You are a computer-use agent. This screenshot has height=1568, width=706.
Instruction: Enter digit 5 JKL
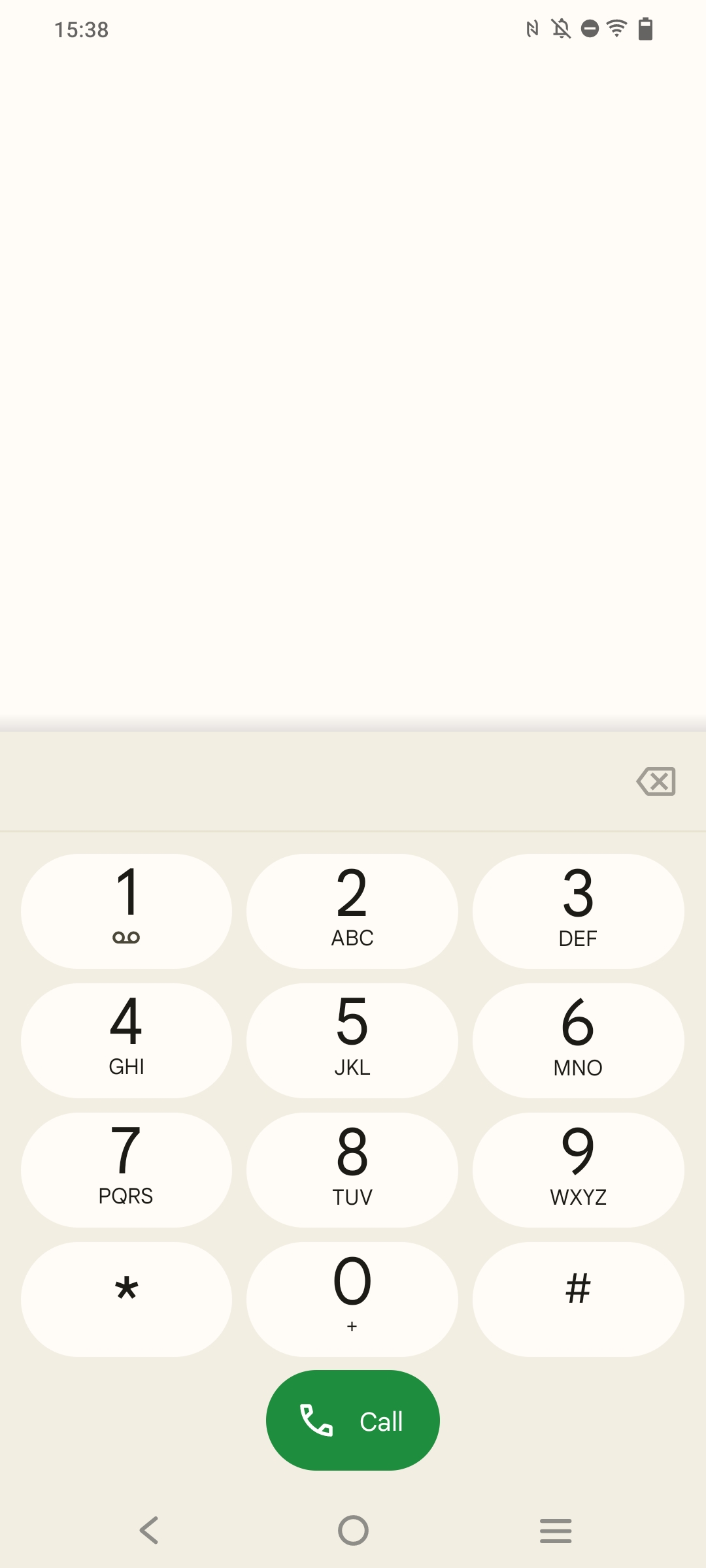click(352, 1040)
